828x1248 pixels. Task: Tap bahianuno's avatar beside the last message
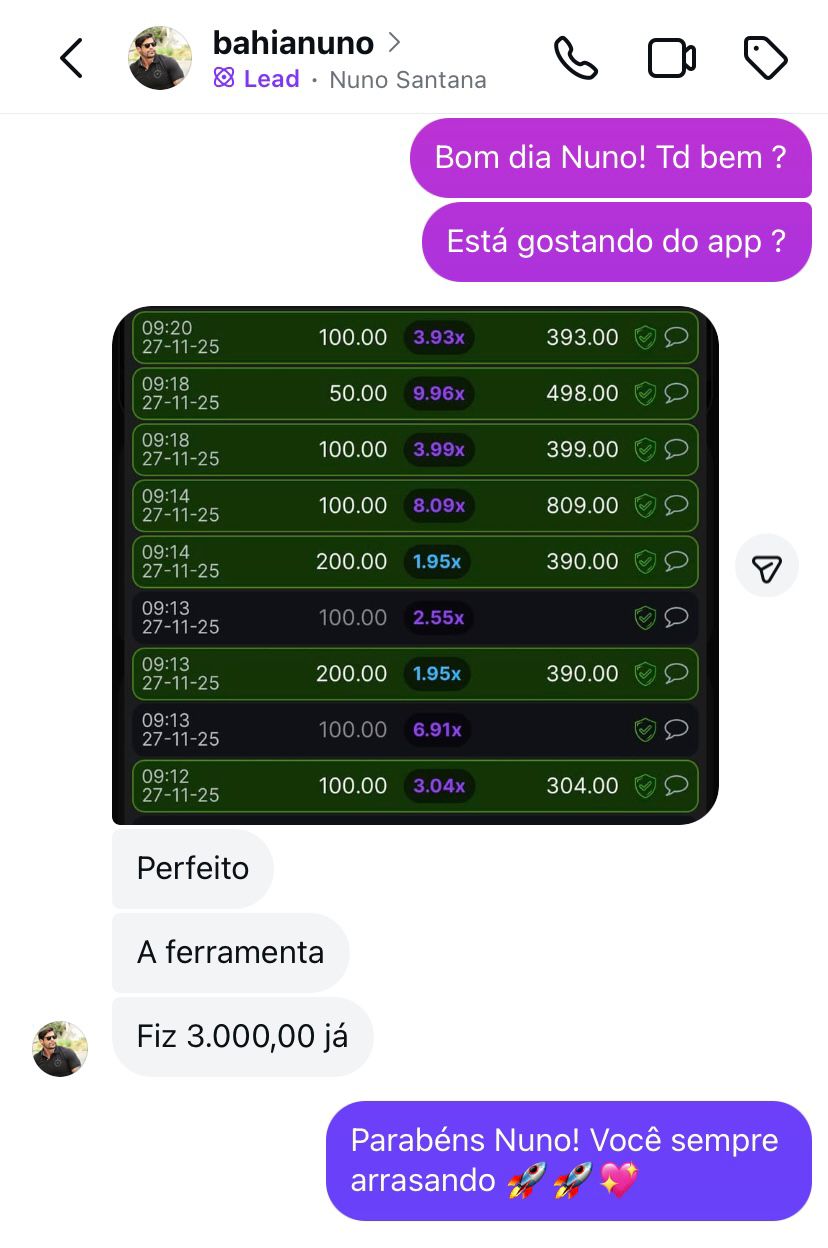[60, 1049]
